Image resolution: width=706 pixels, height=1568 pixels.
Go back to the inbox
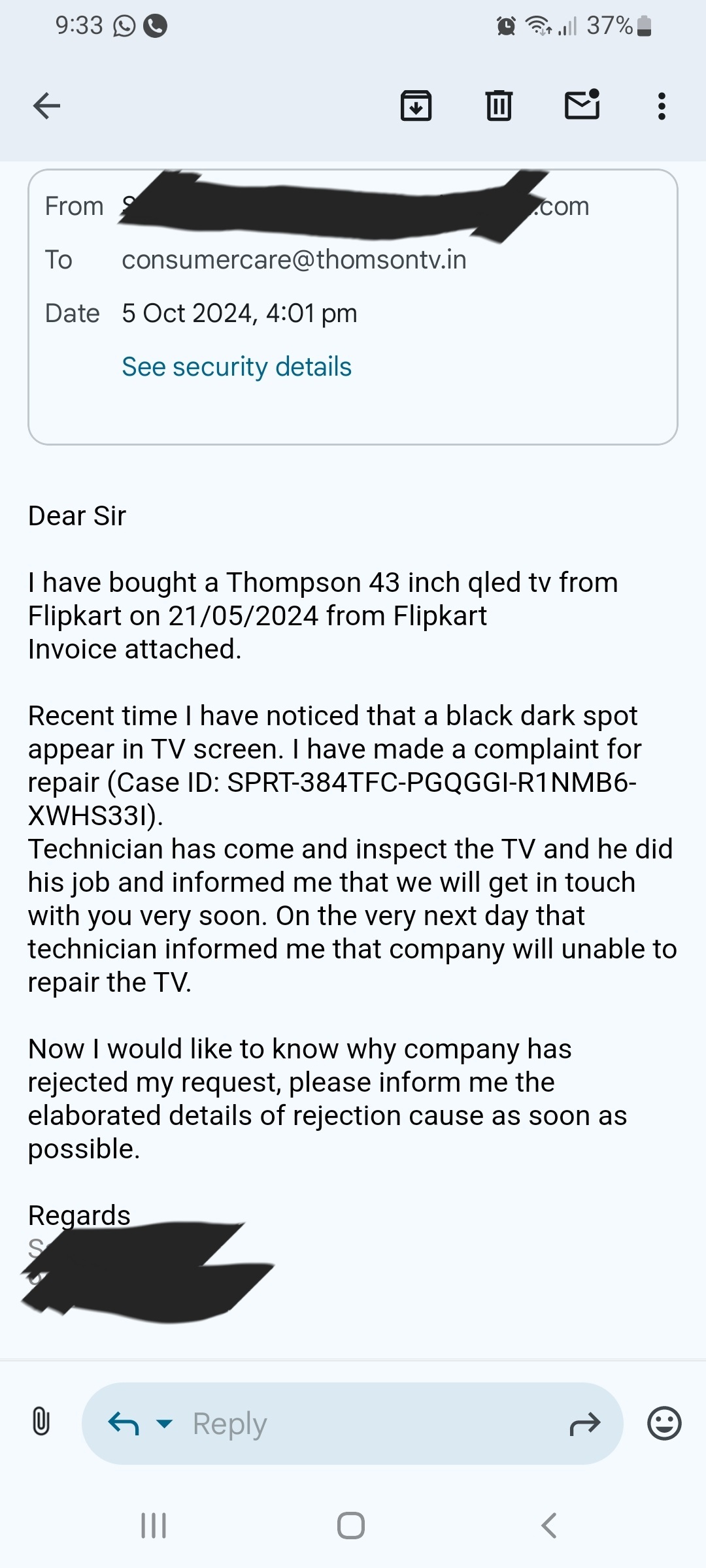[46, 106]
